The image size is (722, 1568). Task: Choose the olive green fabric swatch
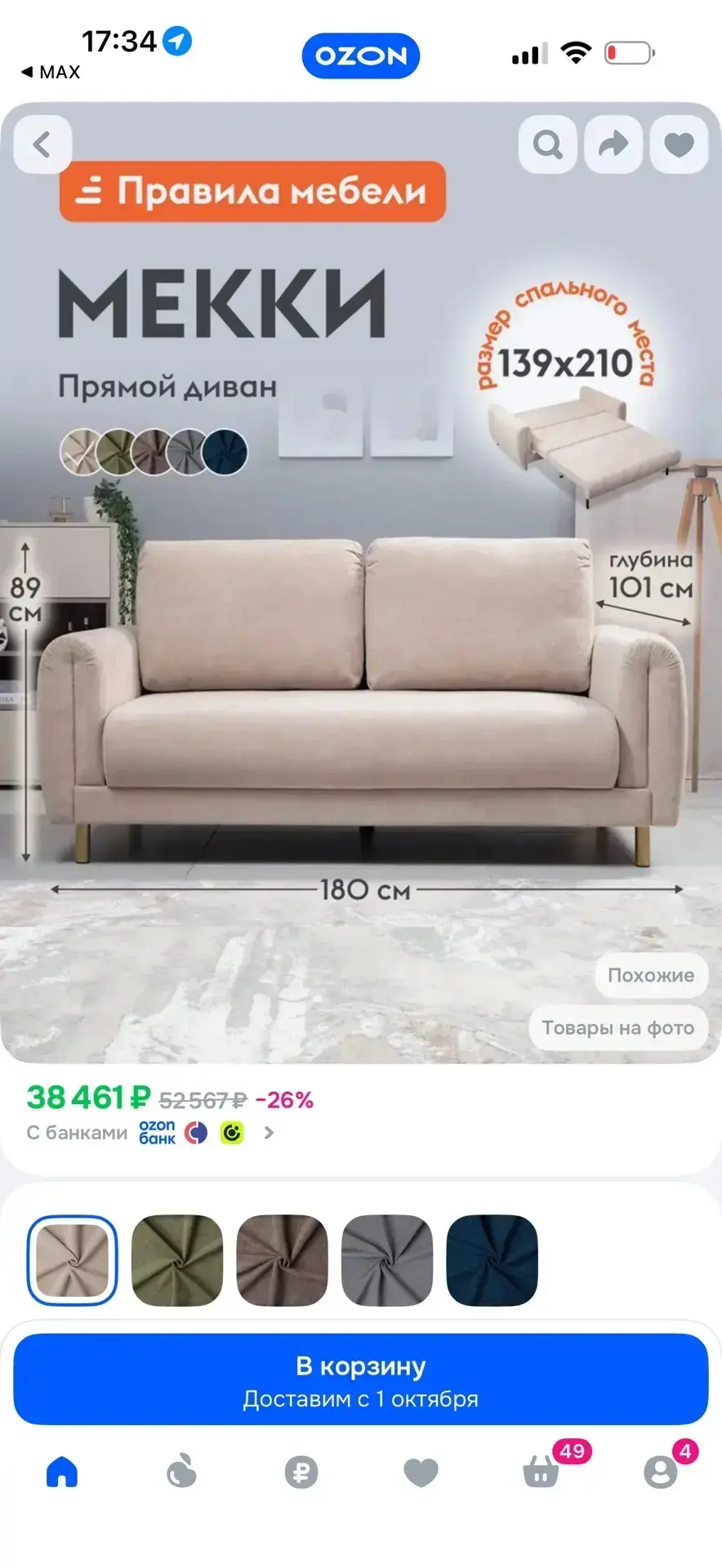[x=177, y=1260]
